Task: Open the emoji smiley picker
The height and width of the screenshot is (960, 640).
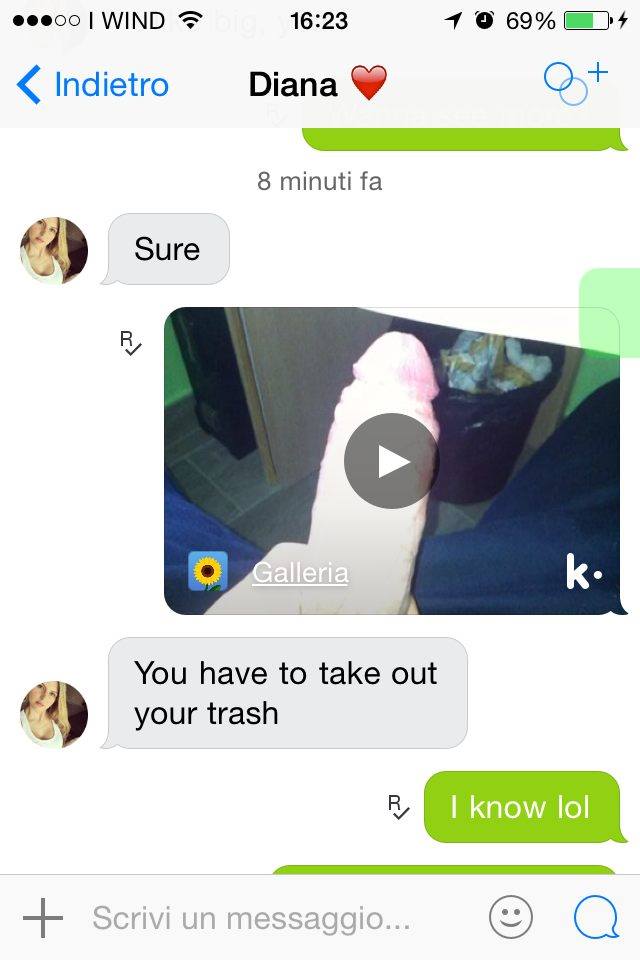Action: pyautogui.click(x=511, y=917)
